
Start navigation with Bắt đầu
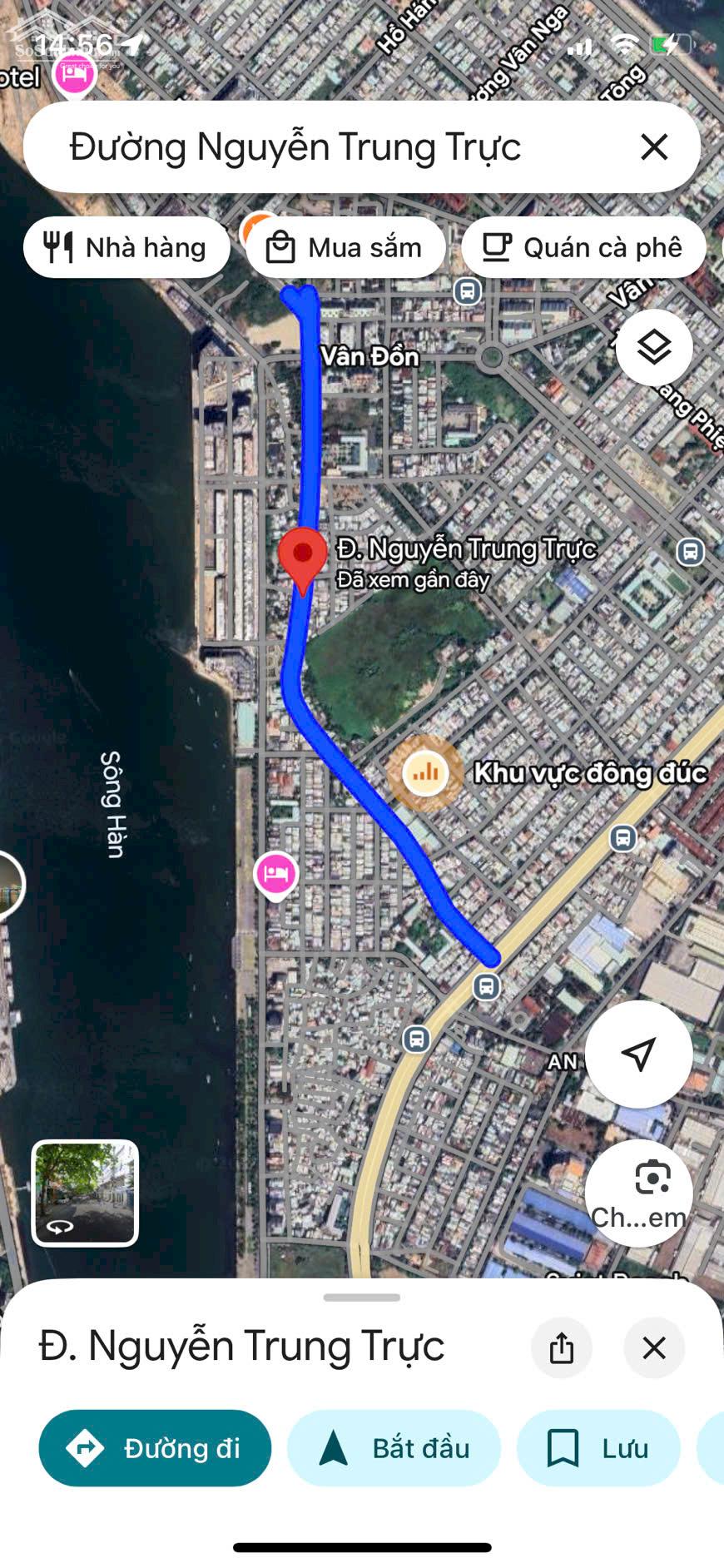click(x=394, y=1448)
